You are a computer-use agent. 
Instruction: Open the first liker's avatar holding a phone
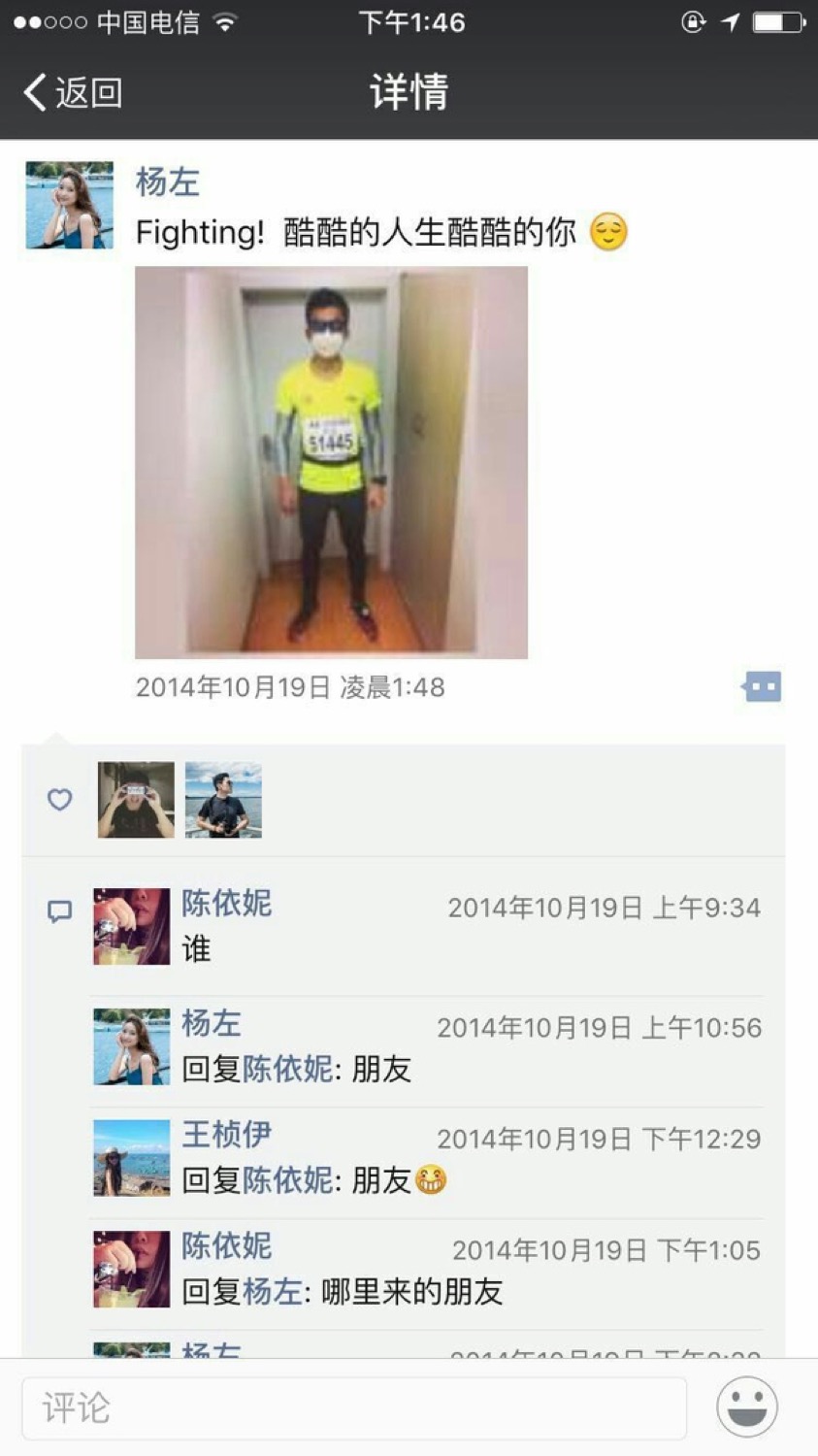pyautogui.click(x=136, y=800)
